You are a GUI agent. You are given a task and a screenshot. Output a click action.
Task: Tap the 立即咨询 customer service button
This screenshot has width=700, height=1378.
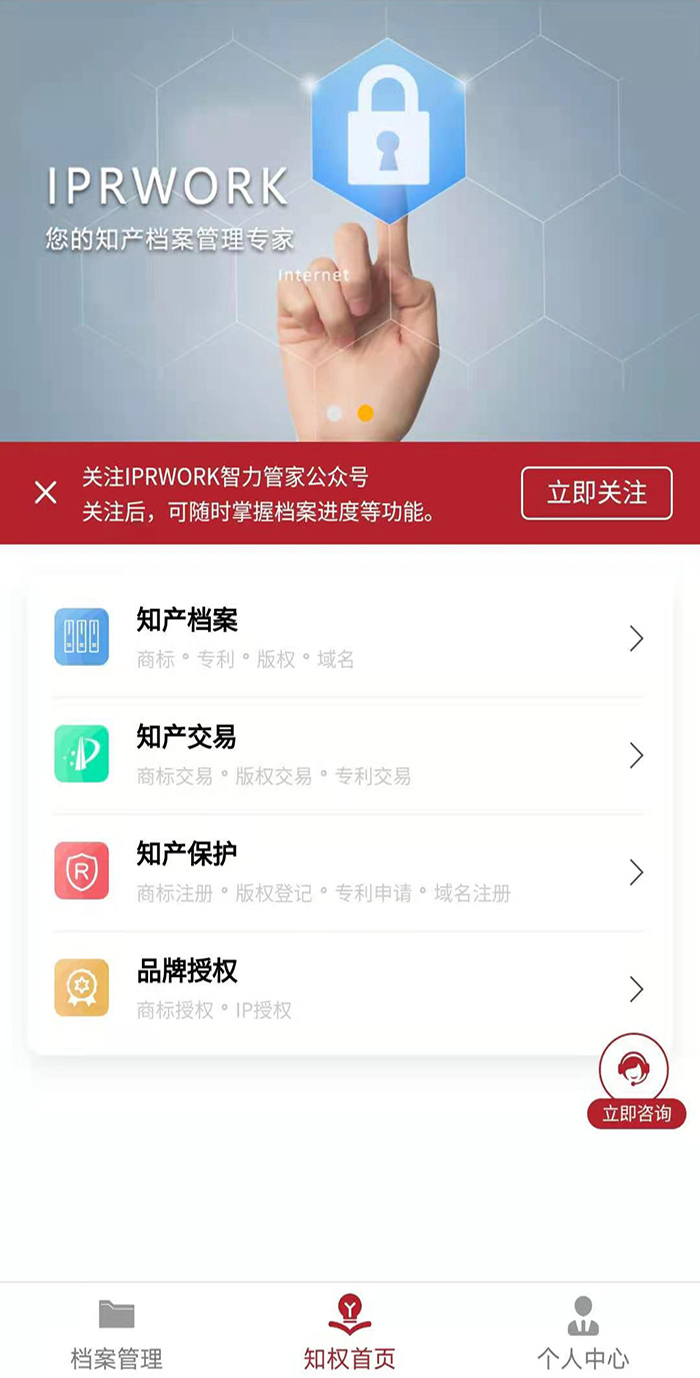634,1080
